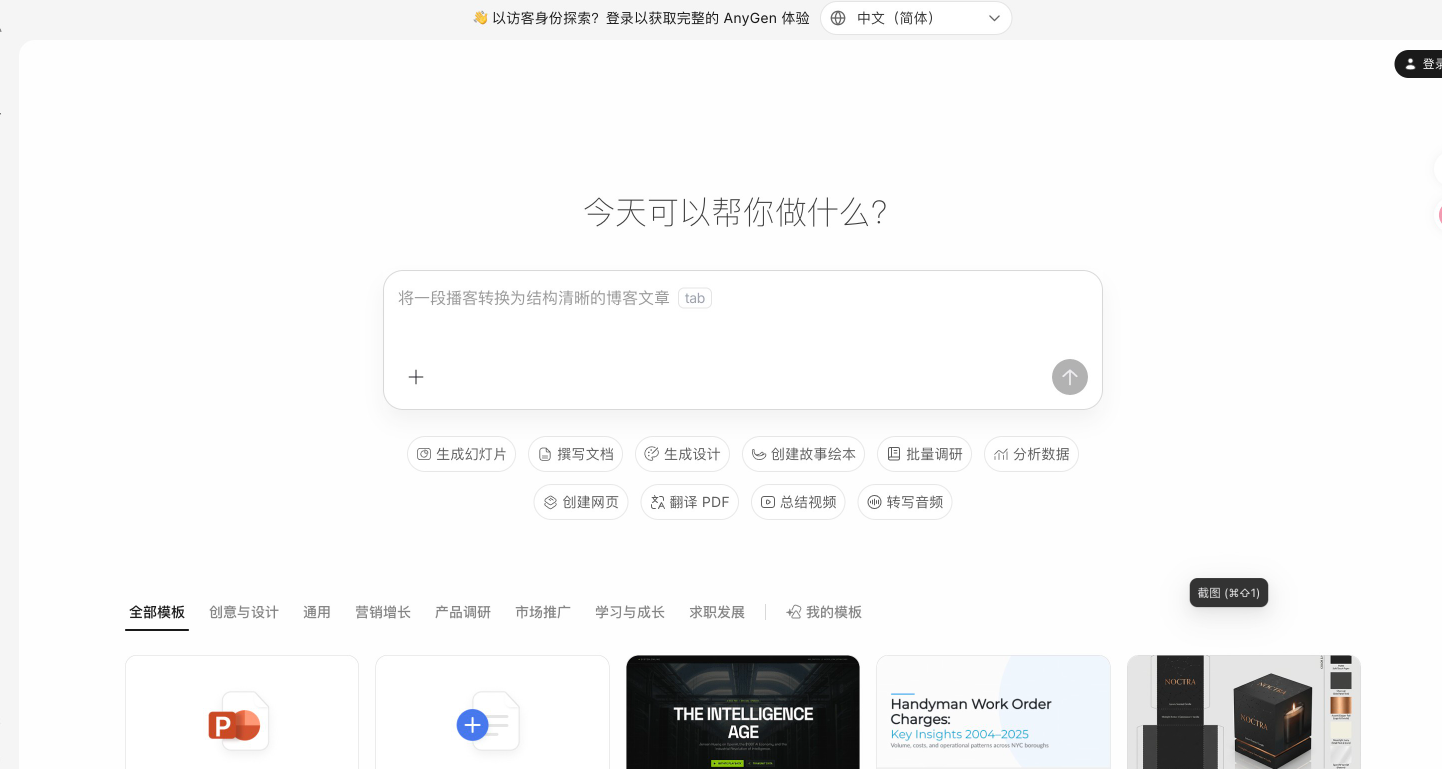Select the 生成幻灯片 chip
This screenshot has width=1442, height=769.
tap(461, 454)
